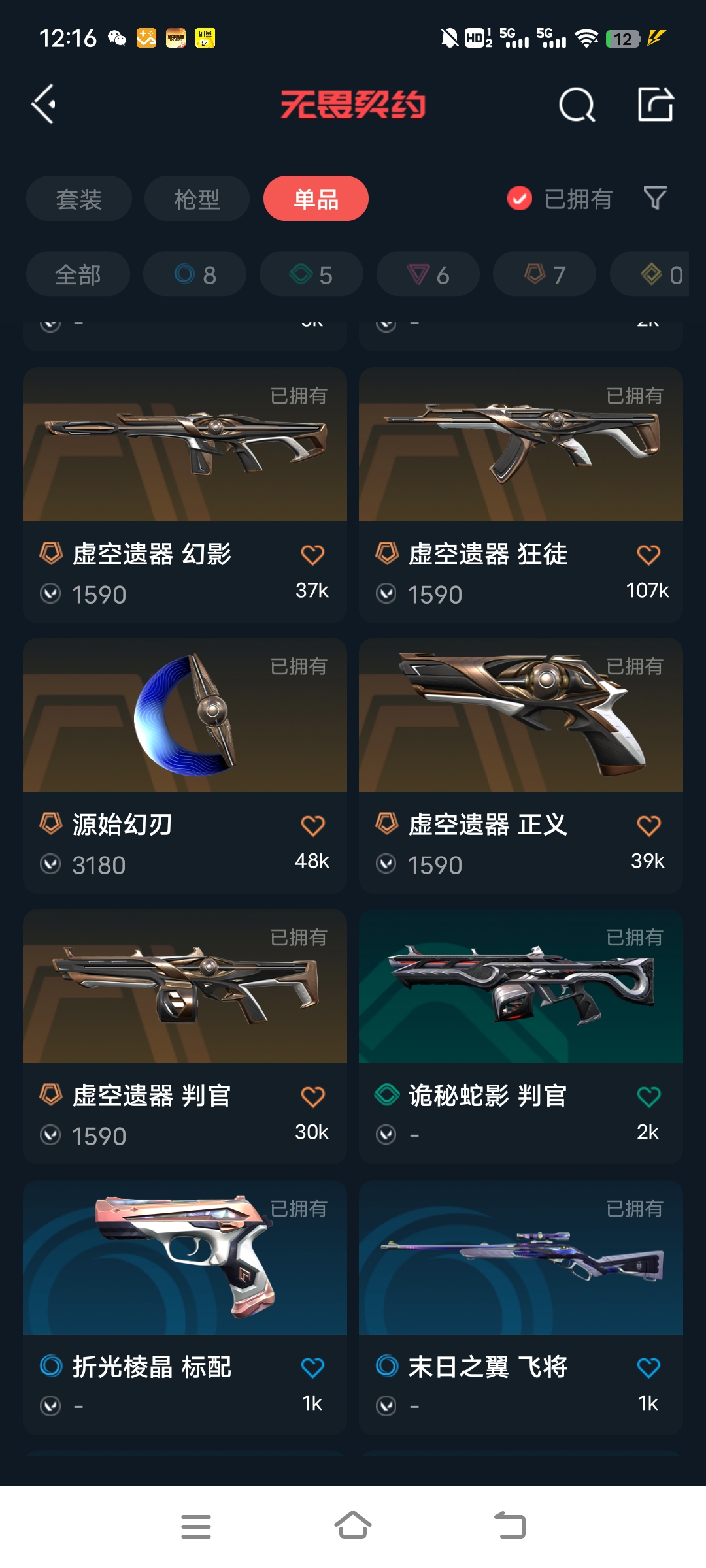Toggle the 已拥有 checkbox
Image resolution: width=706 pixels, height=1568 pixels.
click(520, 199)
